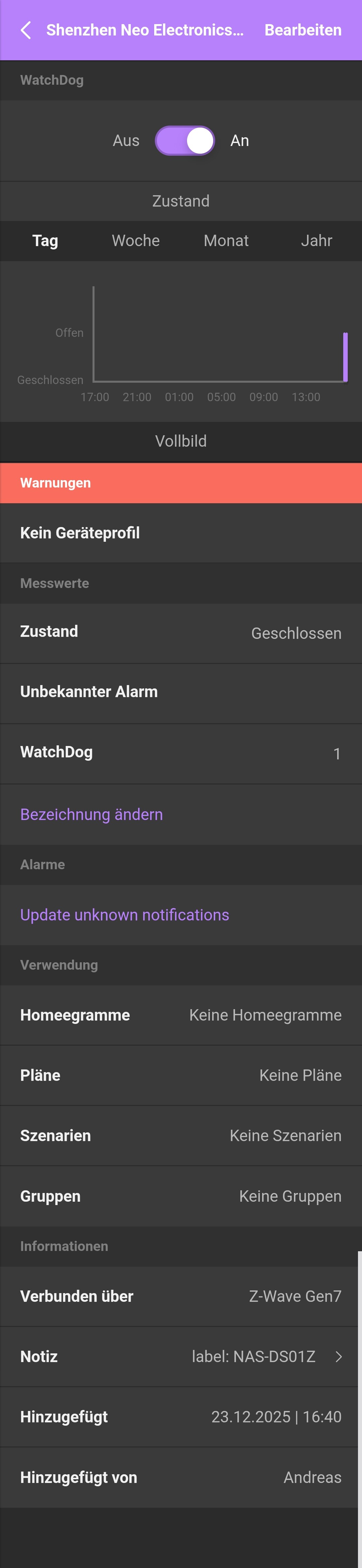Switch the chart to Woche view
The image size is (362, 1568).
pyautogui.click(x=135, y=241)
